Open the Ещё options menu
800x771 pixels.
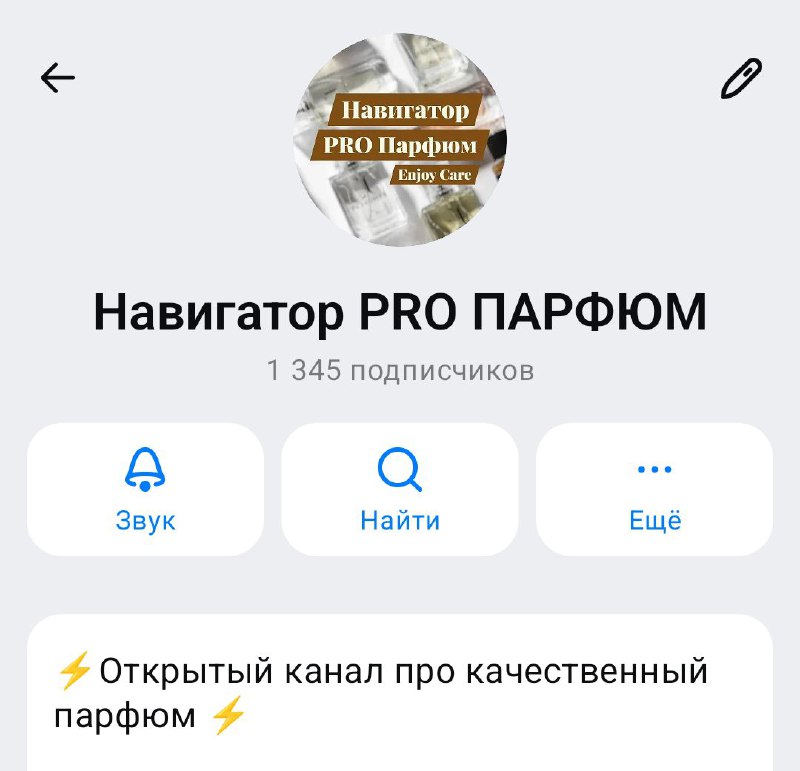click(655, 489)
